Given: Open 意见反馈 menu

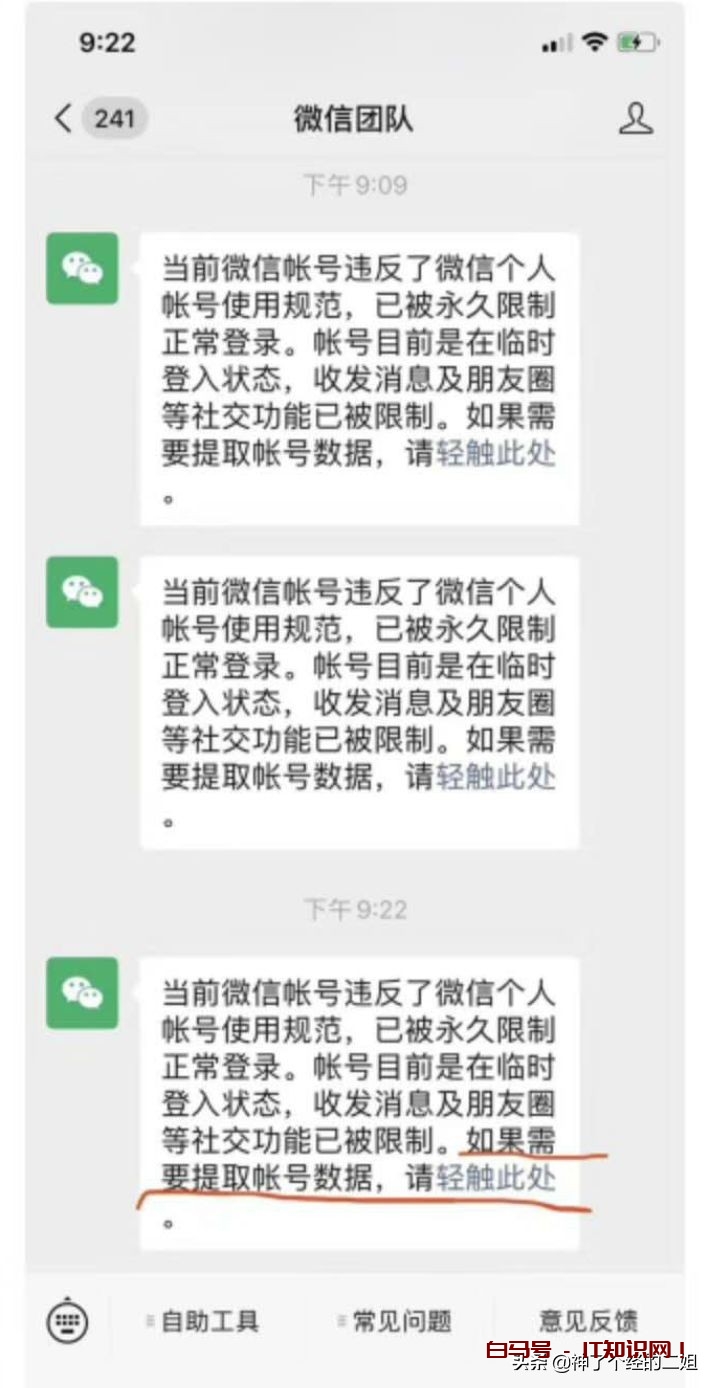Looking at the screenshot, I should (588, 1321).
